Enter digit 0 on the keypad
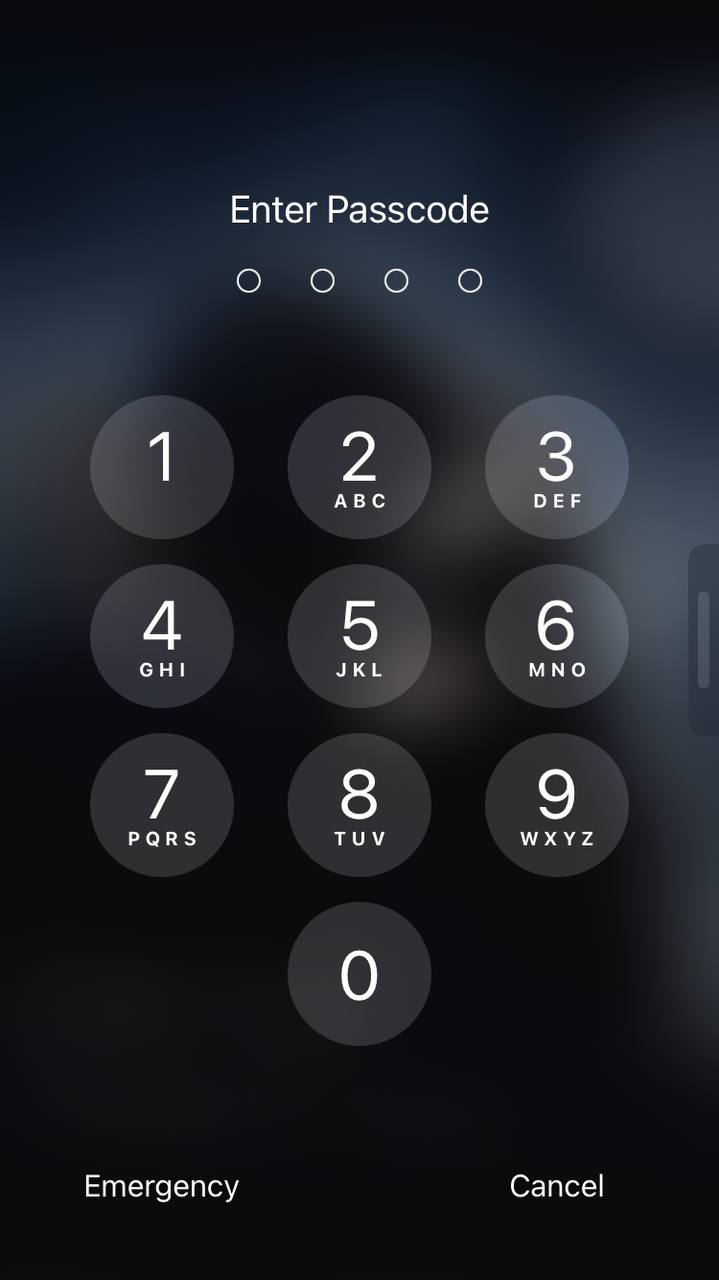719x1280 pixels. click(359, 974)
